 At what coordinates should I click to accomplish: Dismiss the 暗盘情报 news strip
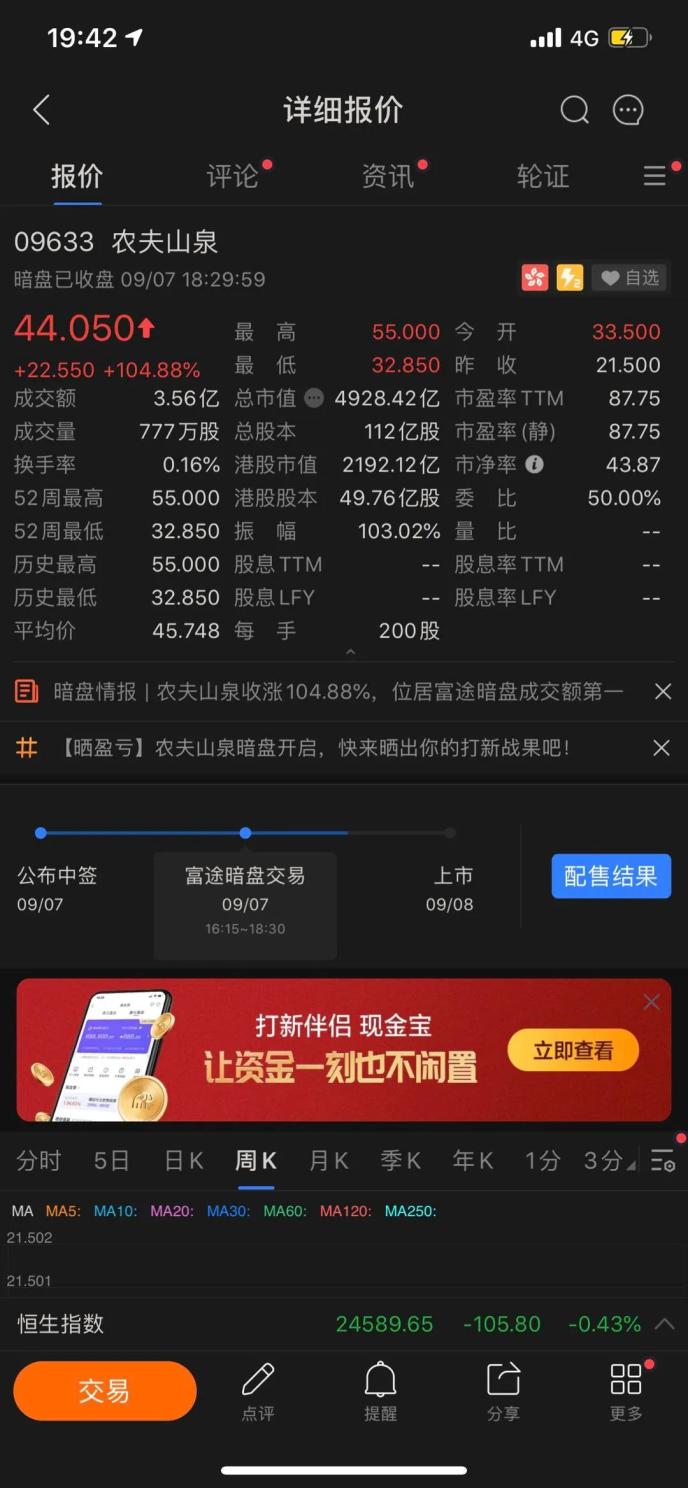[x=662, y=691]
